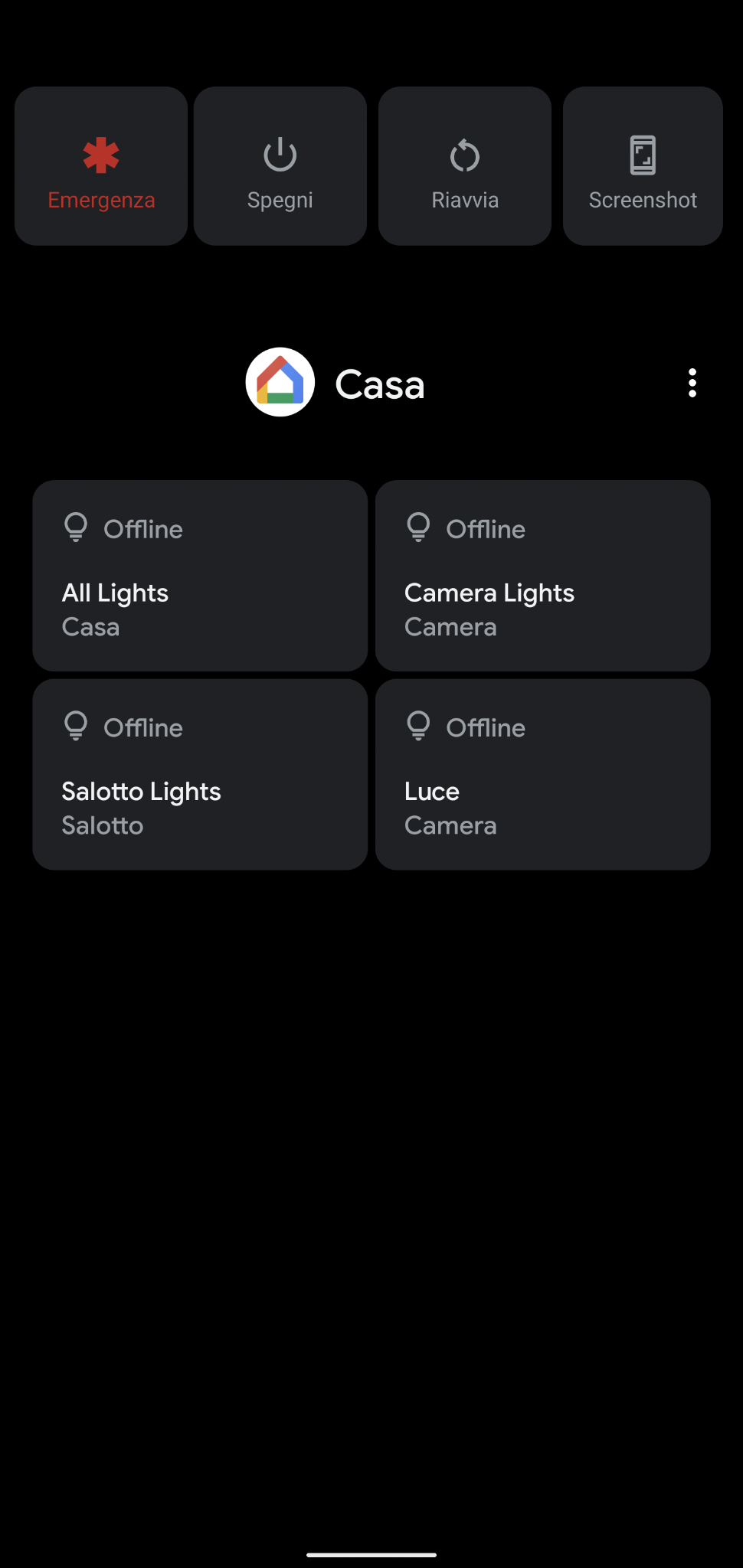The height and width of the screenshot is (1568, 743).
Task: Restart the phone with Riavvia
Action: point(465,166)
